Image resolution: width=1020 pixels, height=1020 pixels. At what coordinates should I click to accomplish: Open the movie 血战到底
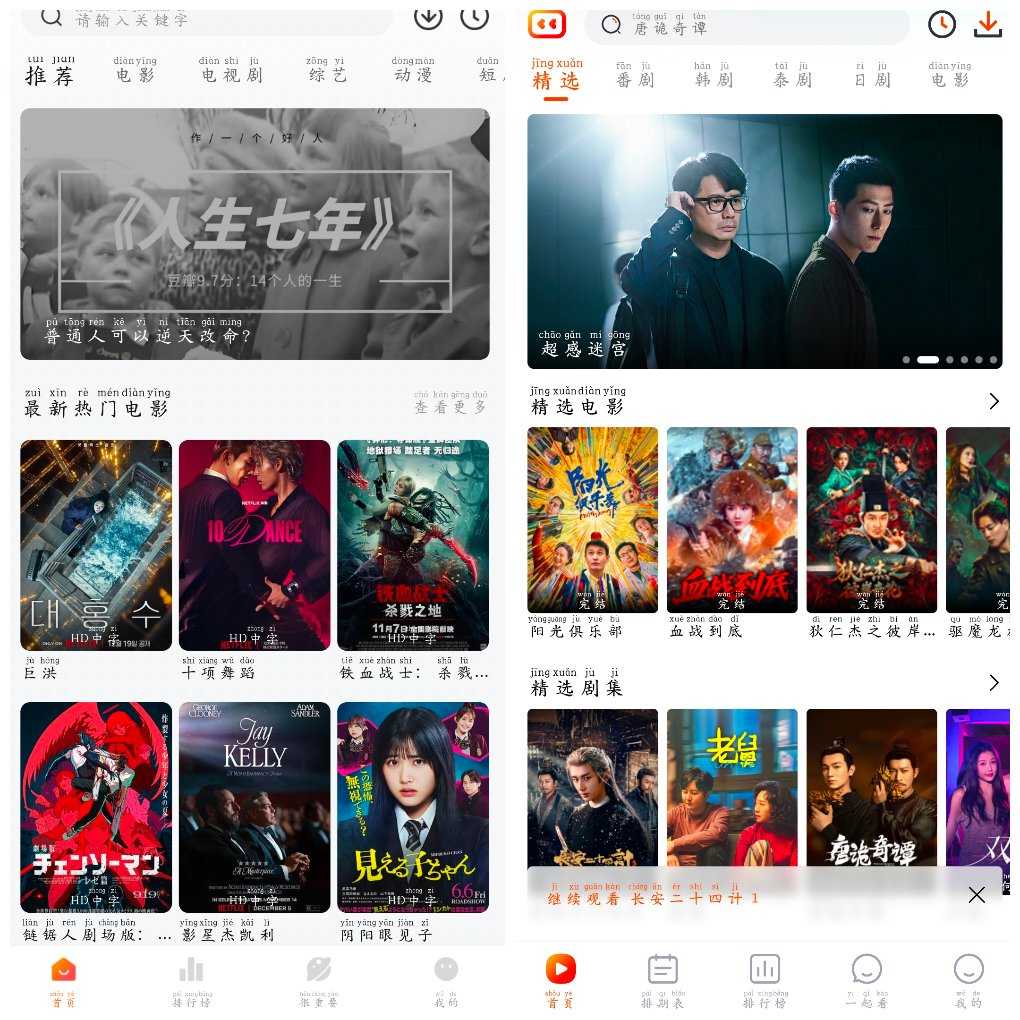coord(732,520)
